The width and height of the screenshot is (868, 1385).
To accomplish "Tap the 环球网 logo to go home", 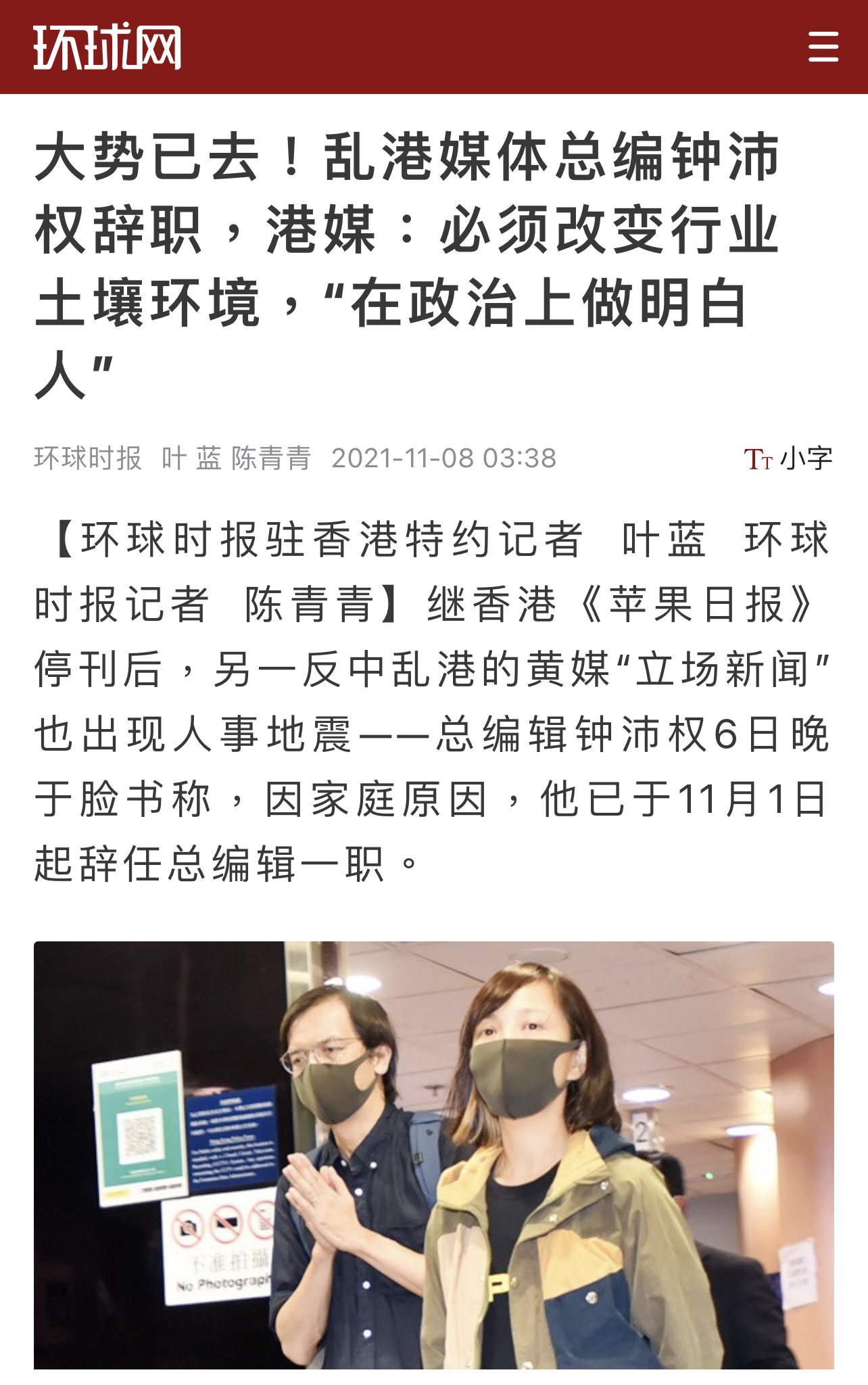I will click(x=107, y=47).
